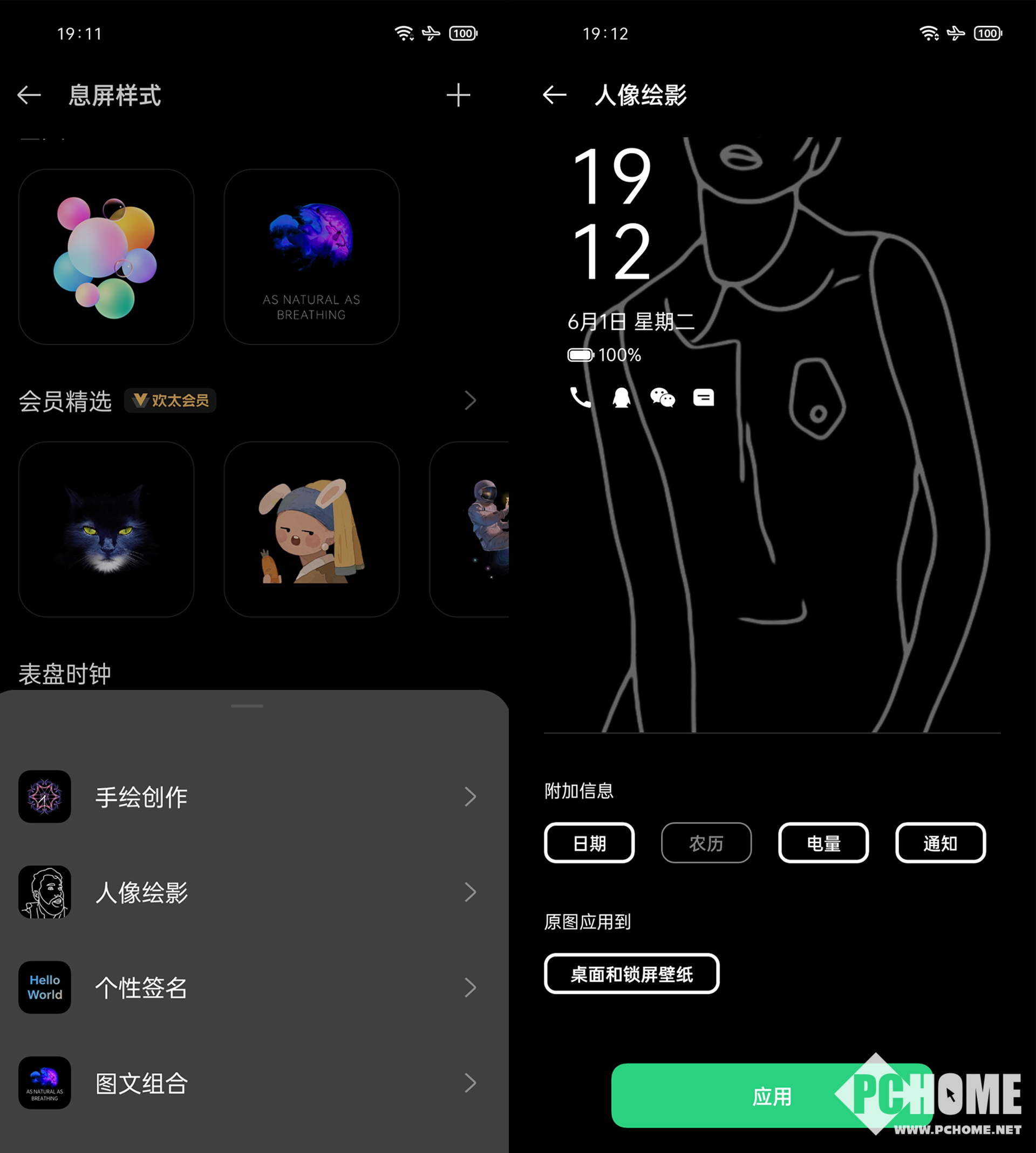The height and width of the screenshot is (1153, 1036).
Task: Toggle the 日期 info chip
Action: coord(589,843)
